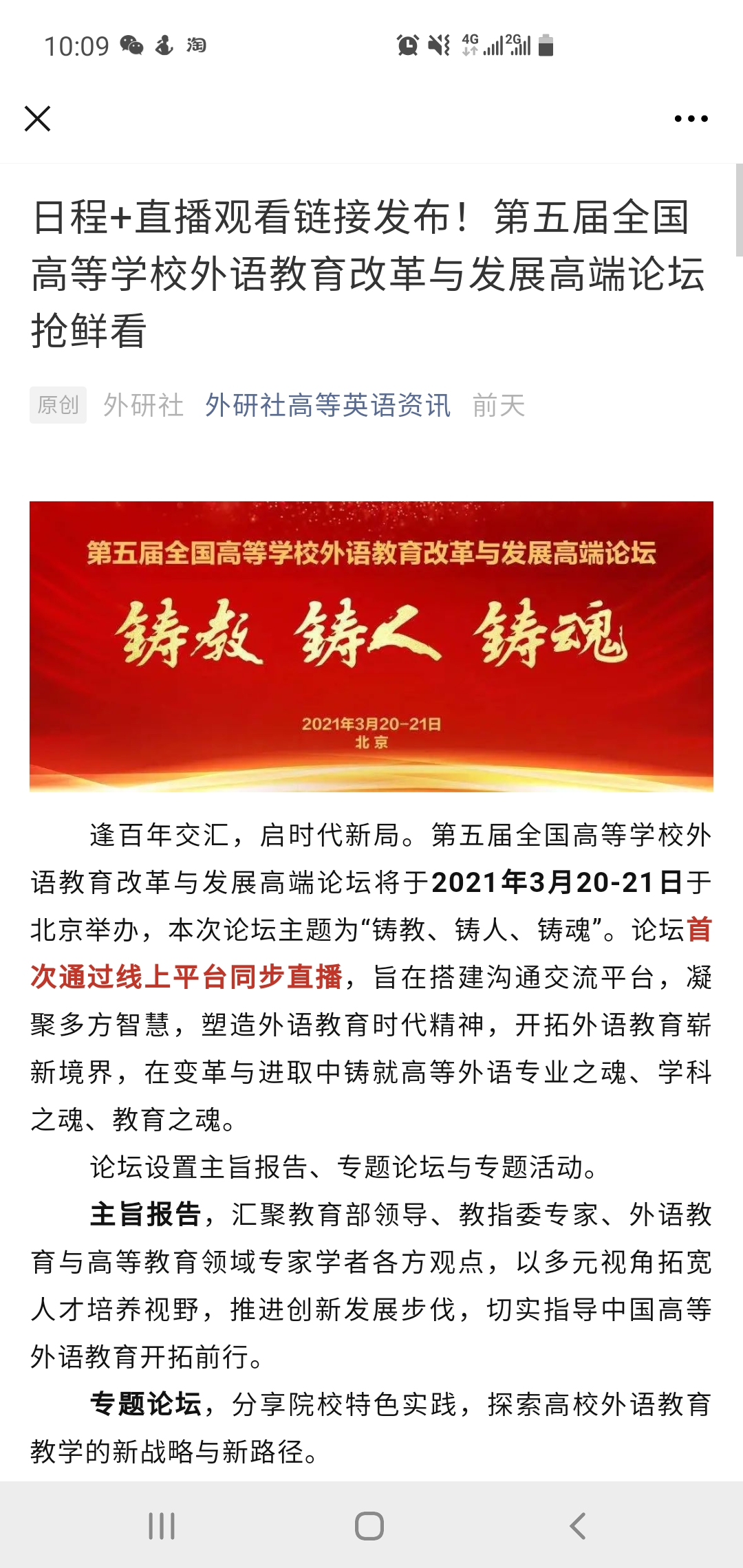
Task: Go to the home screen
Action: point(369,1526)
